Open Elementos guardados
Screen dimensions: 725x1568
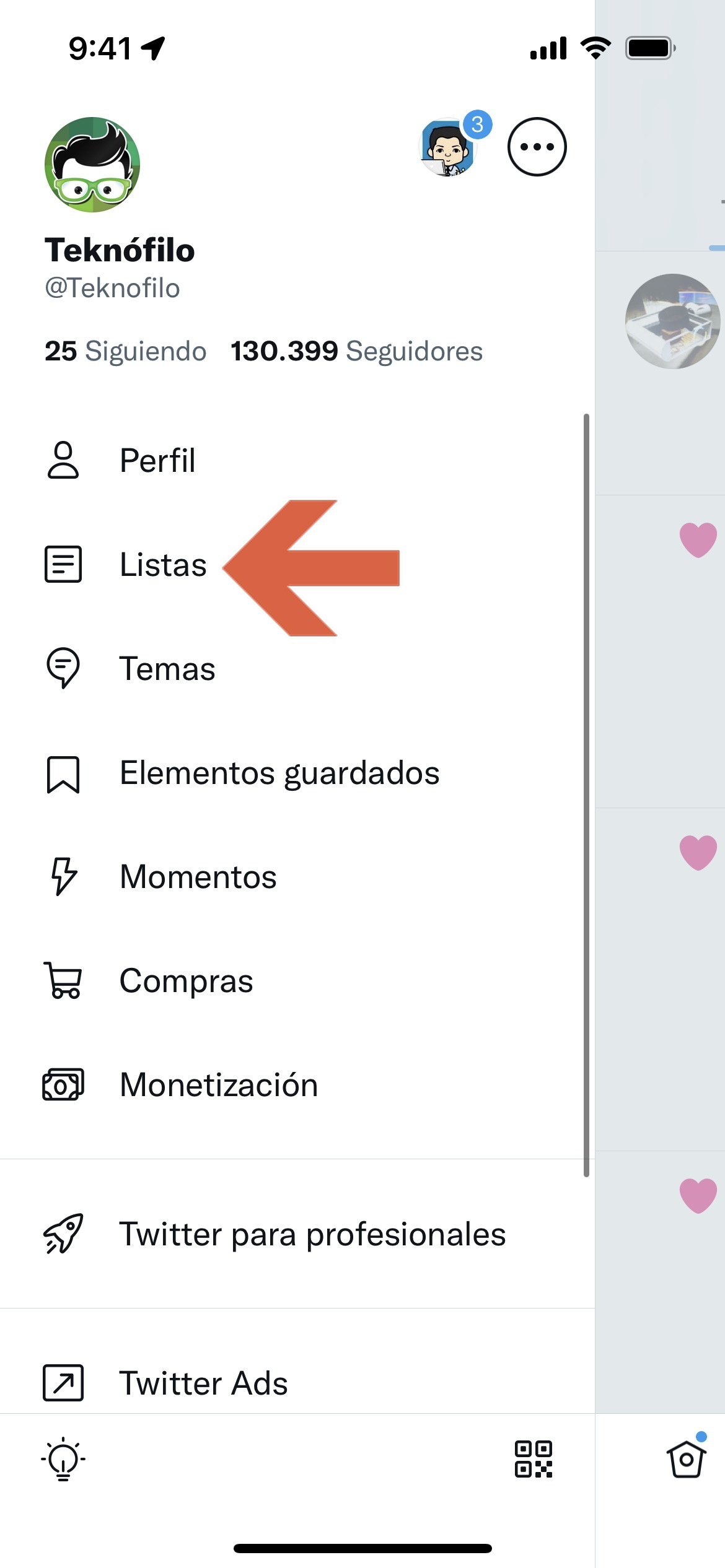297,773
